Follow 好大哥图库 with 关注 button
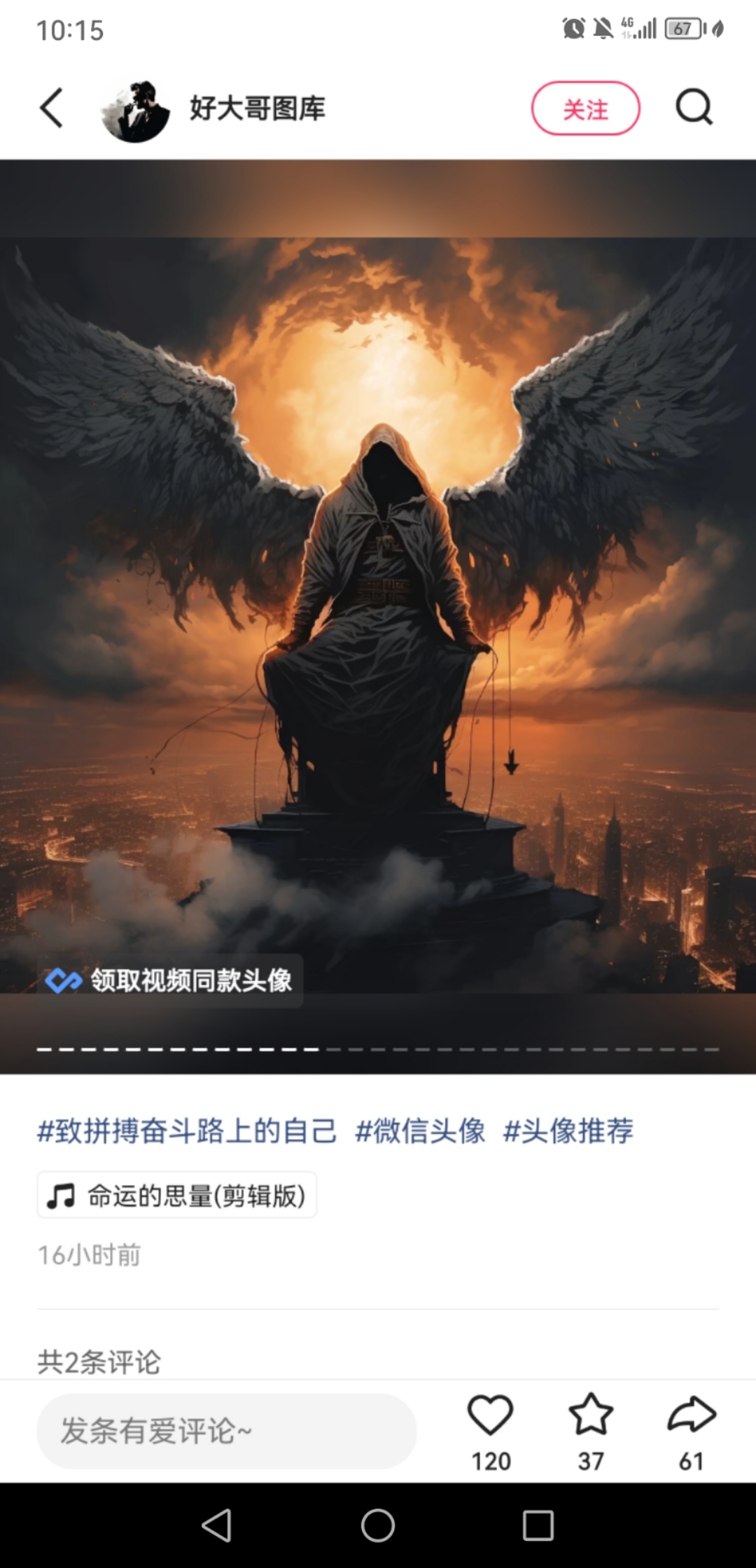Screen dimensions: 756x1568 click(x=585, y=108)
